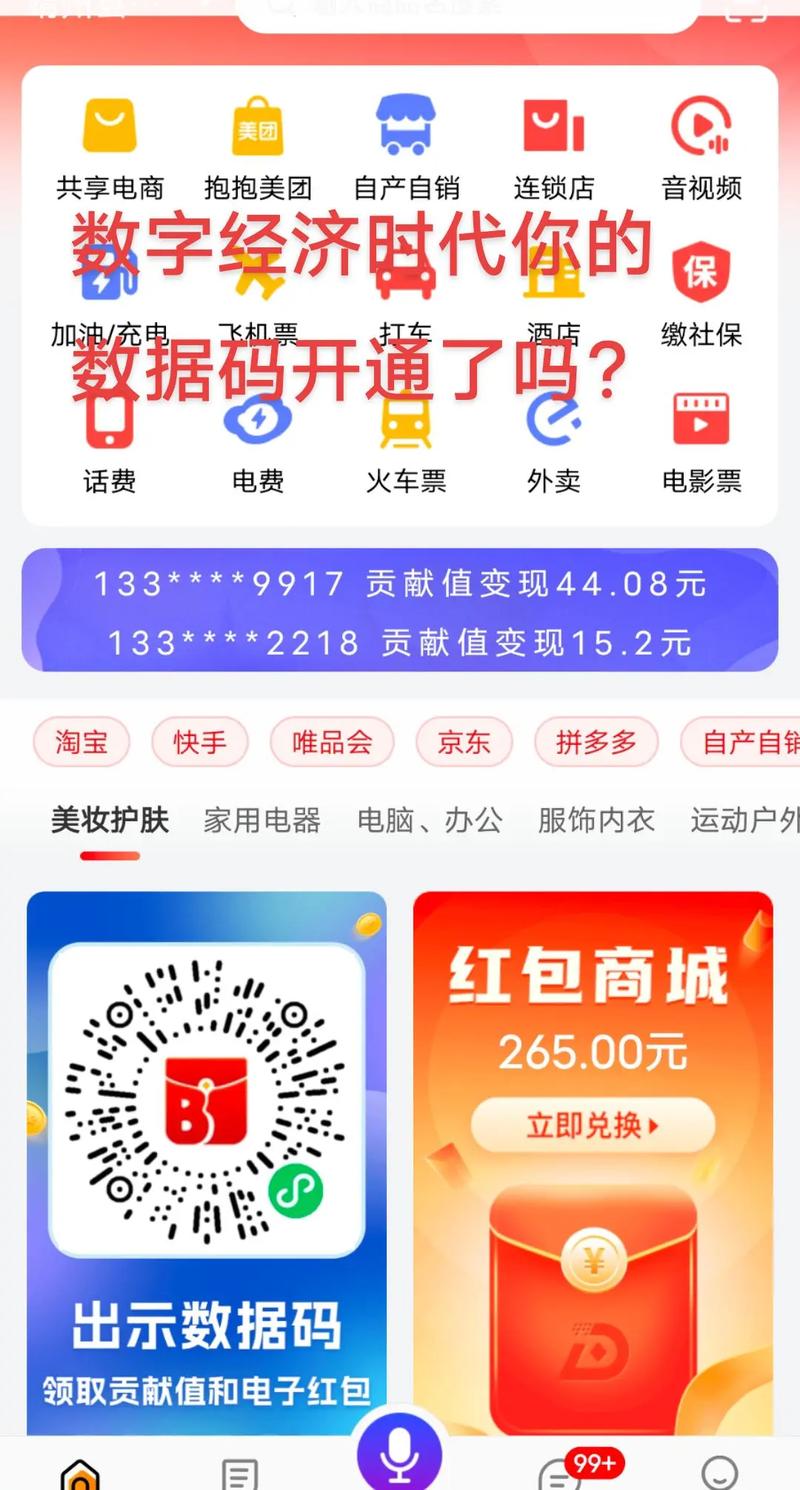Switch to the 服饰内衣 category tab

(x=595, y=818)
